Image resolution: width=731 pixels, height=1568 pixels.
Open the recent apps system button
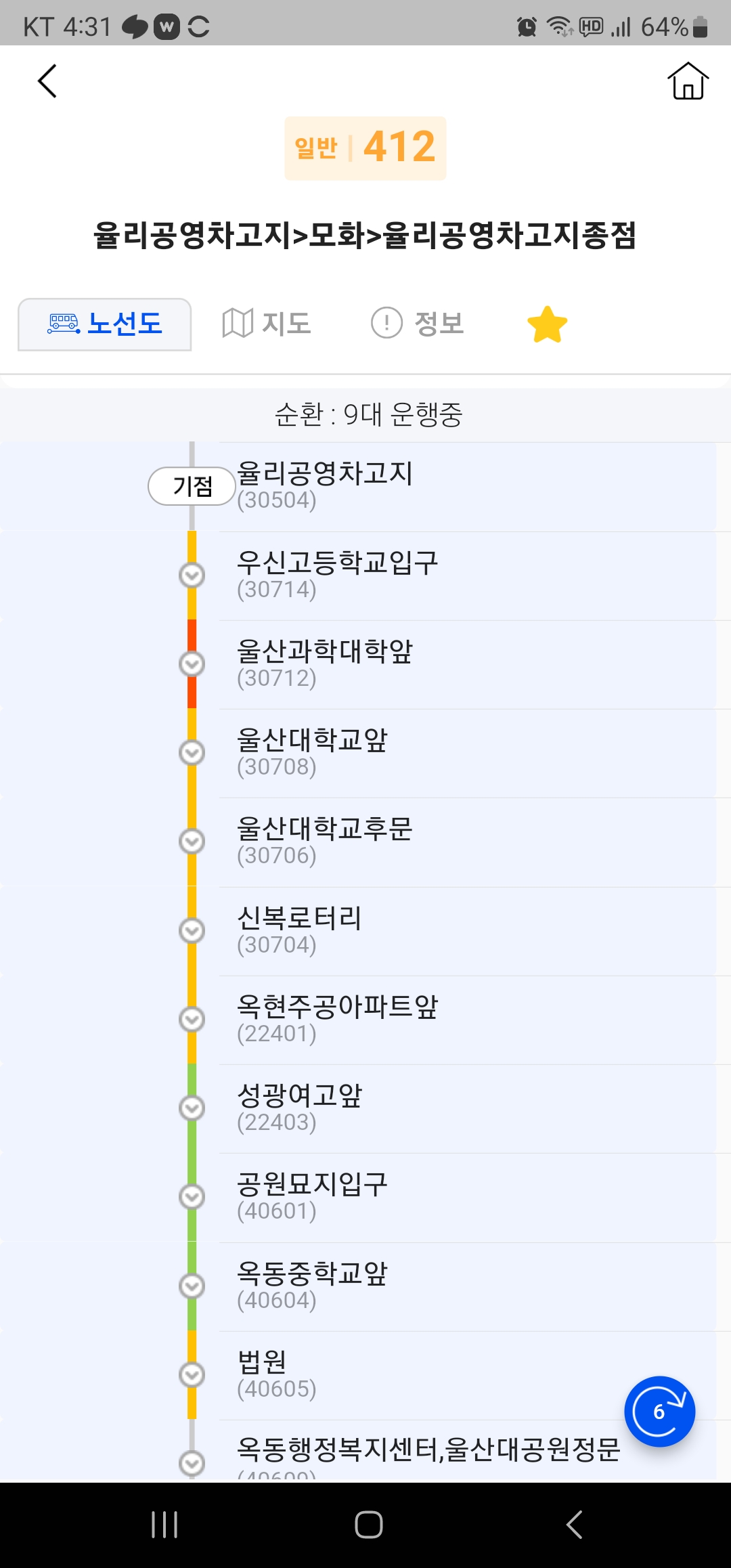click(x=164, y=1525)
